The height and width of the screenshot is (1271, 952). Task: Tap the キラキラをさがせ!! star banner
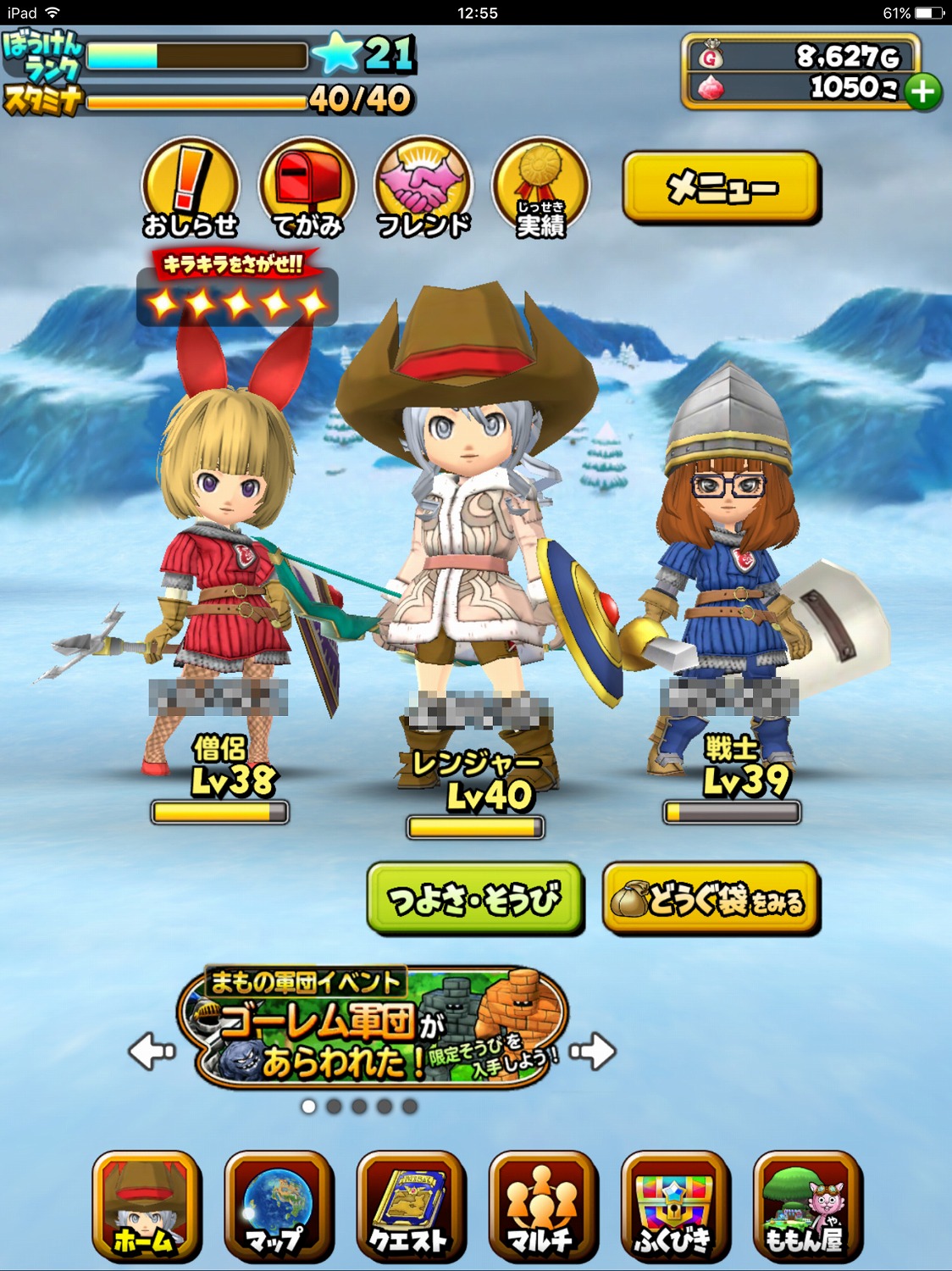(x=237, y=290)
